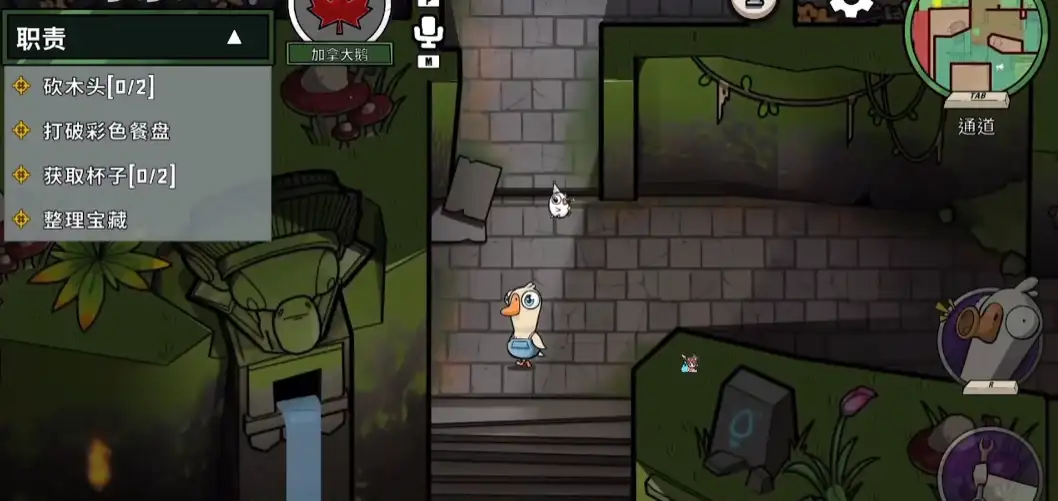Select the 砍木头 task
This screenshot has height=501, width=1058.
coord(98,87)
